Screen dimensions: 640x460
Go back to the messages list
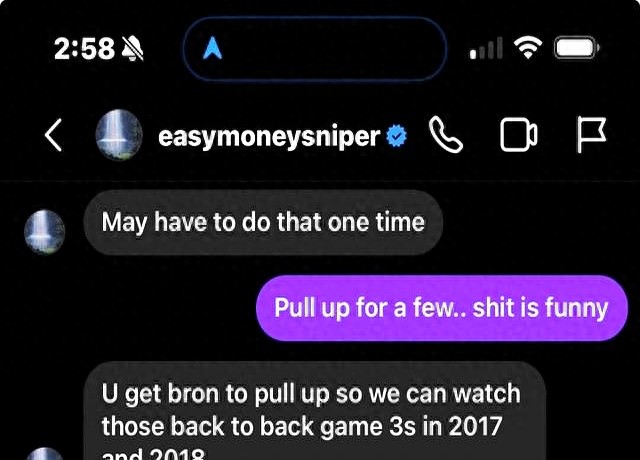click(x=54, y=136)
